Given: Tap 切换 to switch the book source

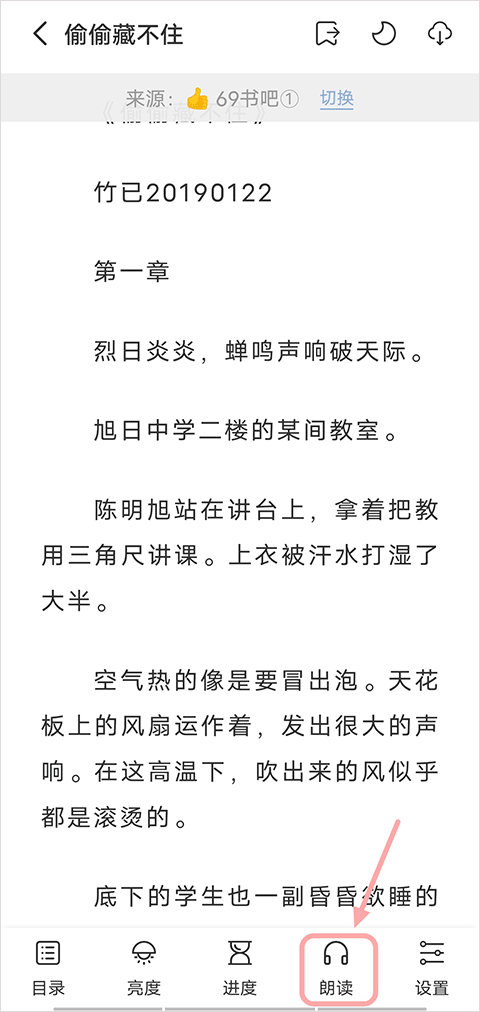Looking at the screenshot, I should click(337, 99).
